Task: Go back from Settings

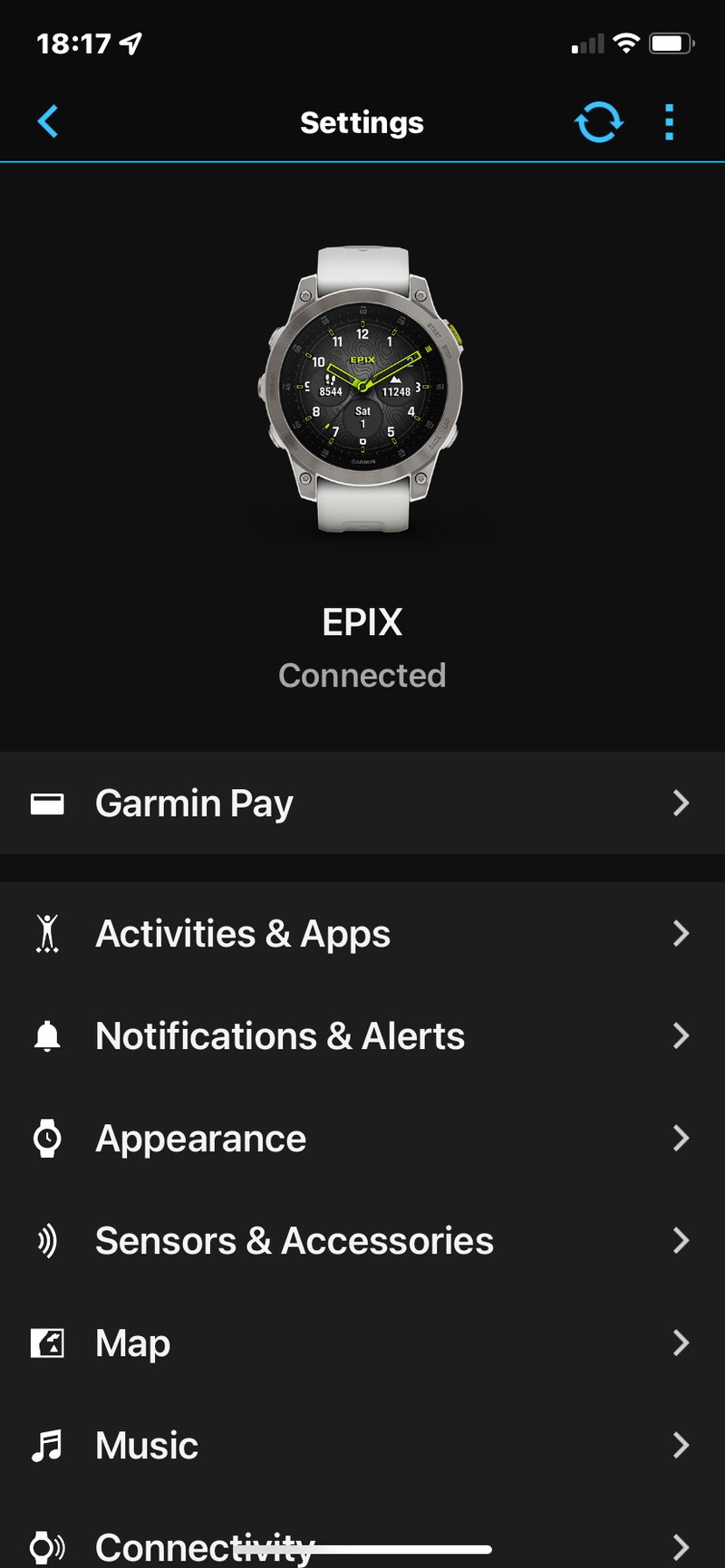Action: point(48,121)
